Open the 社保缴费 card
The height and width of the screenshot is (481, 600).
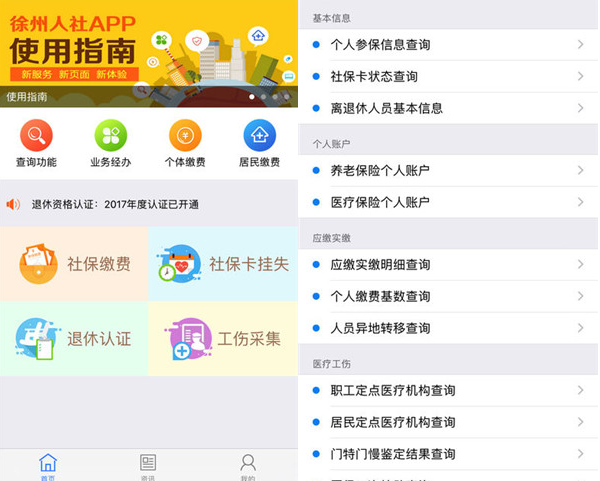(x=75, y=264)
